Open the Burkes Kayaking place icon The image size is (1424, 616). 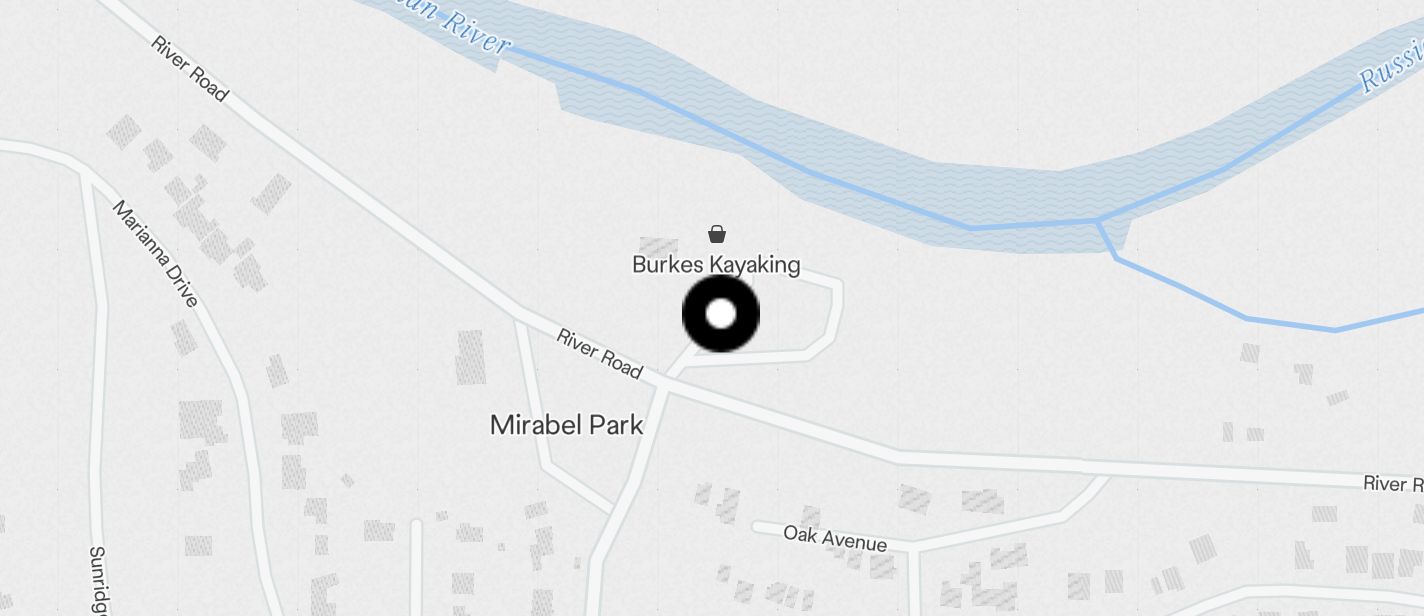point(717,235)
